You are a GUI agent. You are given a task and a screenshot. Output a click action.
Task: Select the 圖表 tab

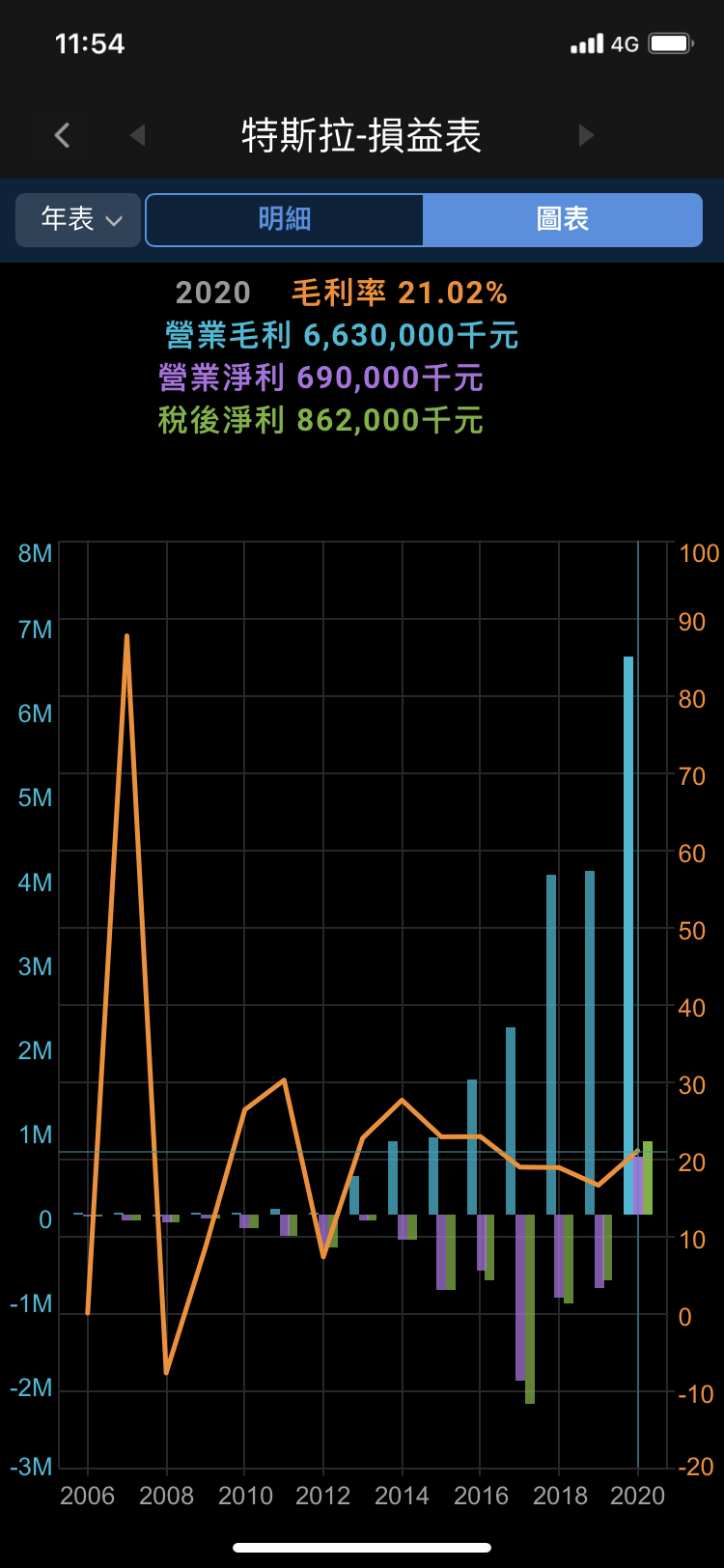click(563, 220)
